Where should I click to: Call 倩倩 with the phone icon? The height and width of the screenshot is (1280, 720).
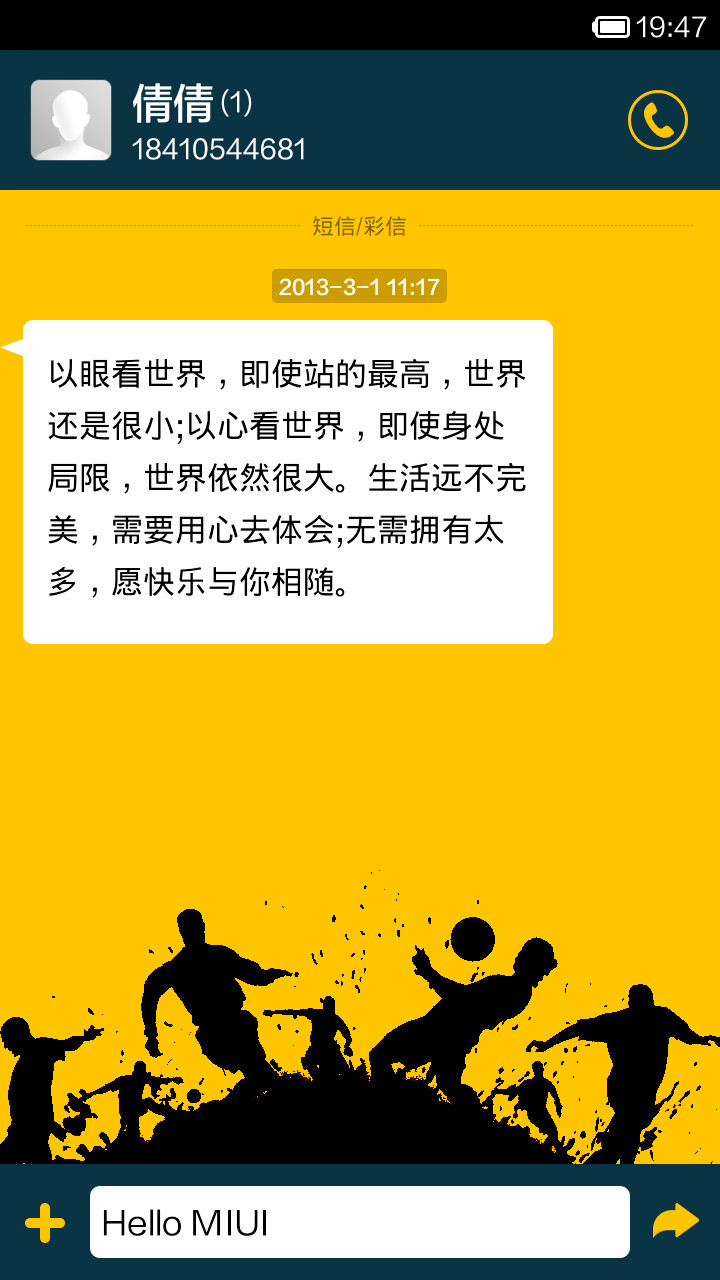657,120
